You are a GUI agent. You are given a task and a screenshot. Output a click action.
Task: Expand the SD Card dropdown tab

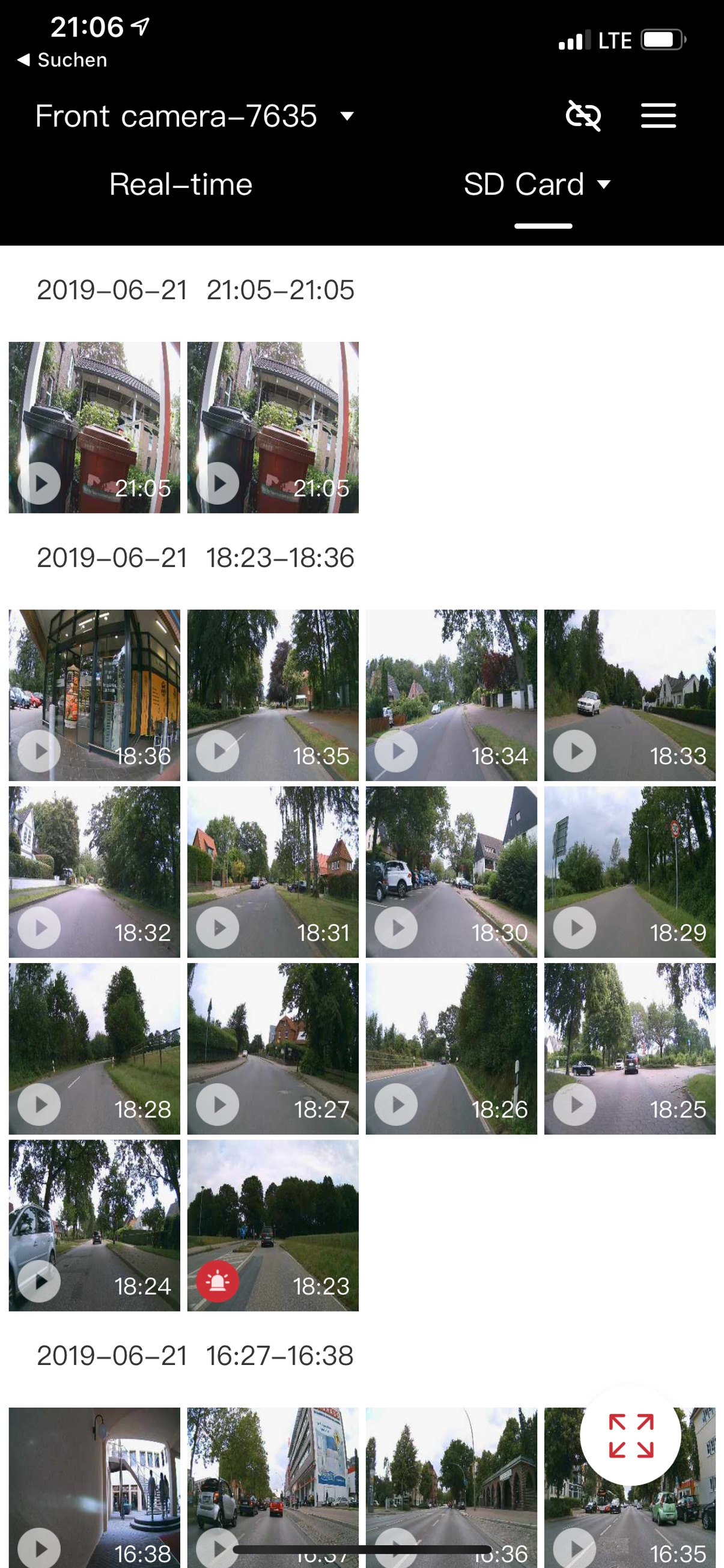[x=537, y=184]
